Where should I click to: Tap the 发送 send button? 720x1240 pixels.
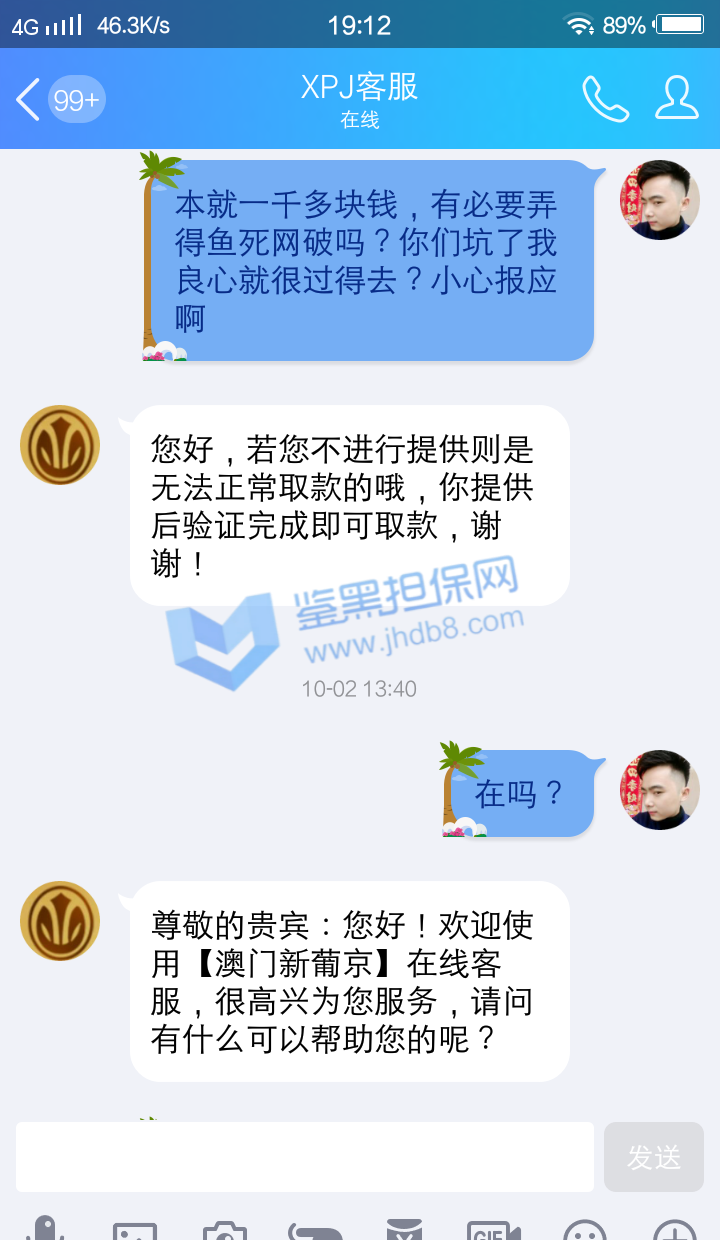click(654, 1157)
